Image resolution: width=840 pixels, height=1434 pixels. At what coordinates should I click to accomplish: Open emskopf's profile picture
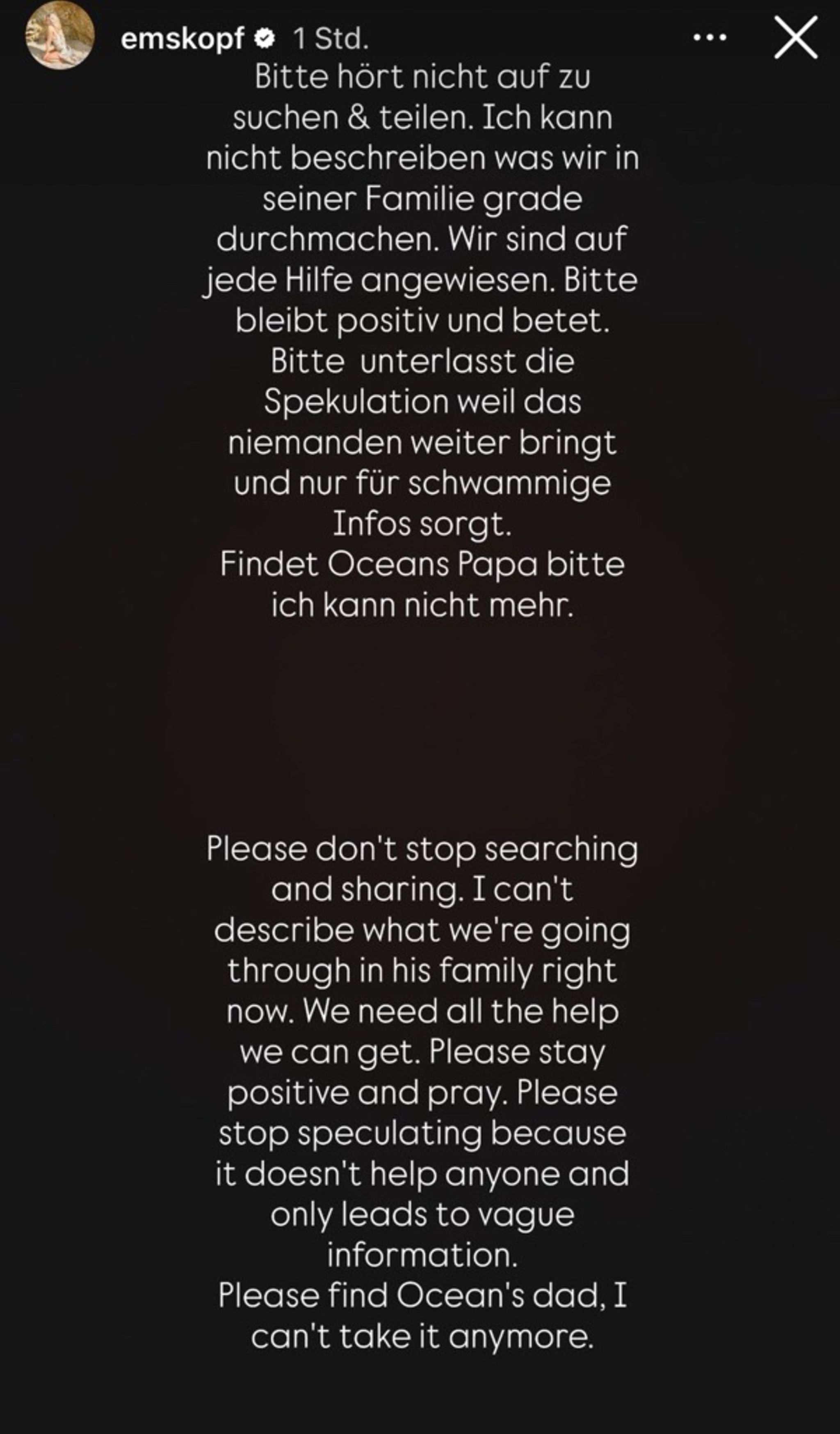pyautogui.click(x=60, y=35)
